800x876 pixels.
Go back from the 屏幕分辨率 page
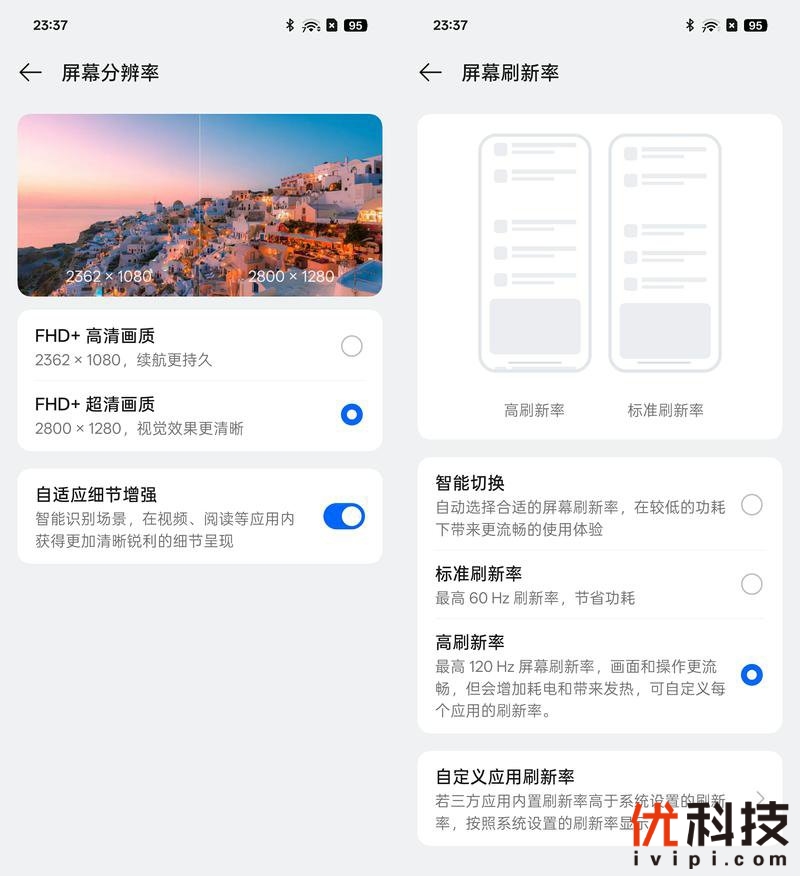(31, 72)
